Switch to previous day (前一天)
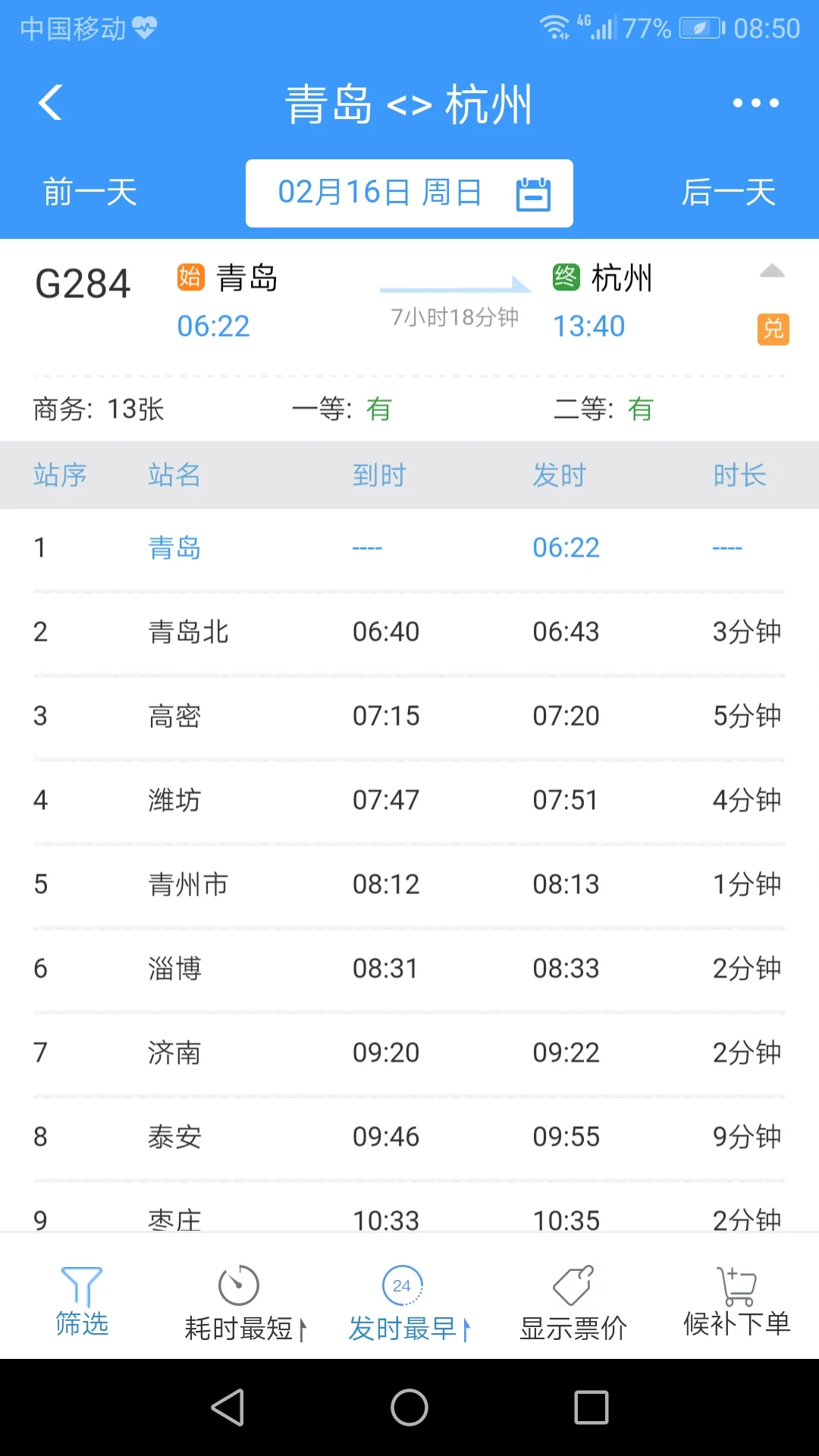The height and width of the screenshot is (1456, 819). [89, 193]
